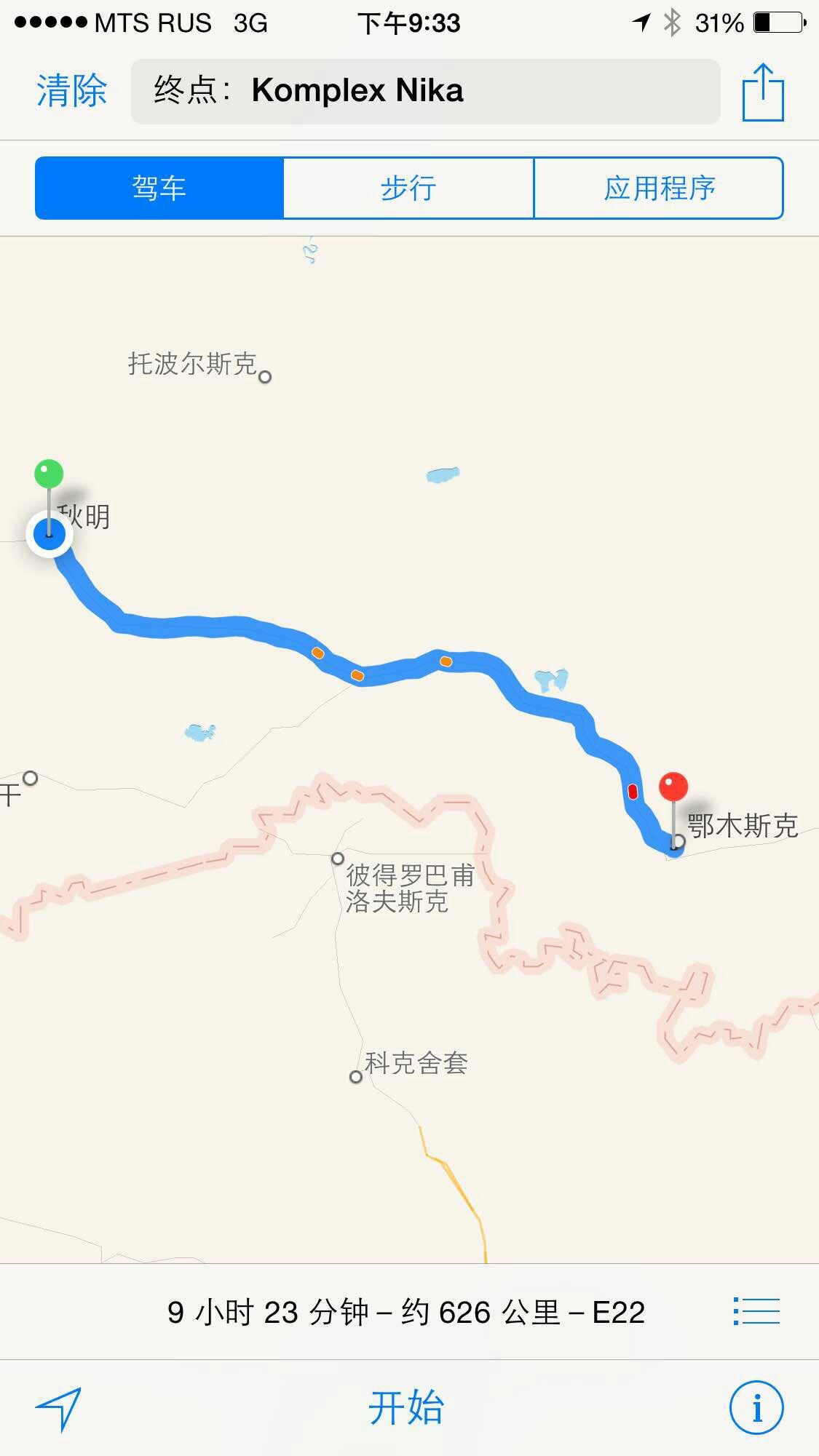Tap 开始 to start navigation
Viewport: 819px width, 1456px height.
point(406,1407)
